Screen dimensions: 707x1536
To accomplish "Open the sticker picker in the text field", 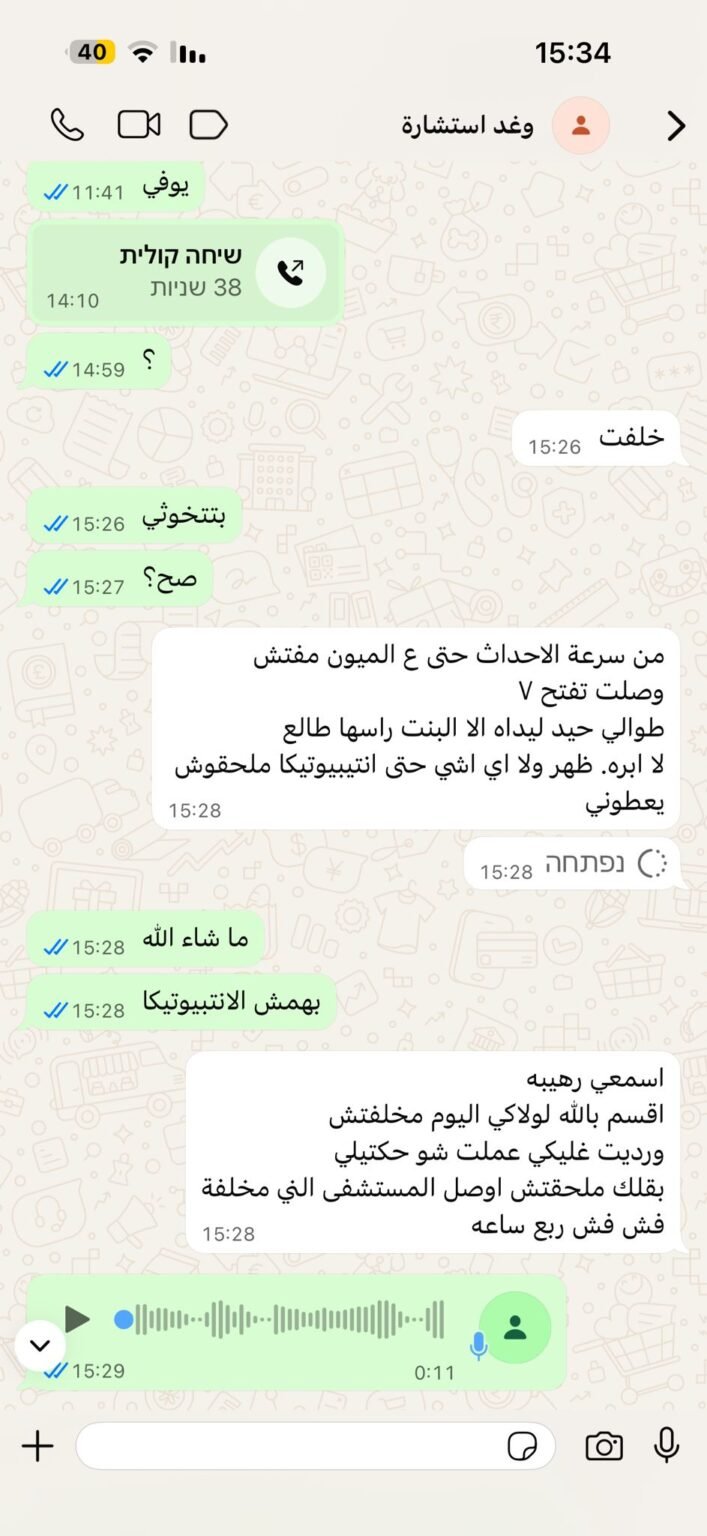I will [x=521, y=1446].
